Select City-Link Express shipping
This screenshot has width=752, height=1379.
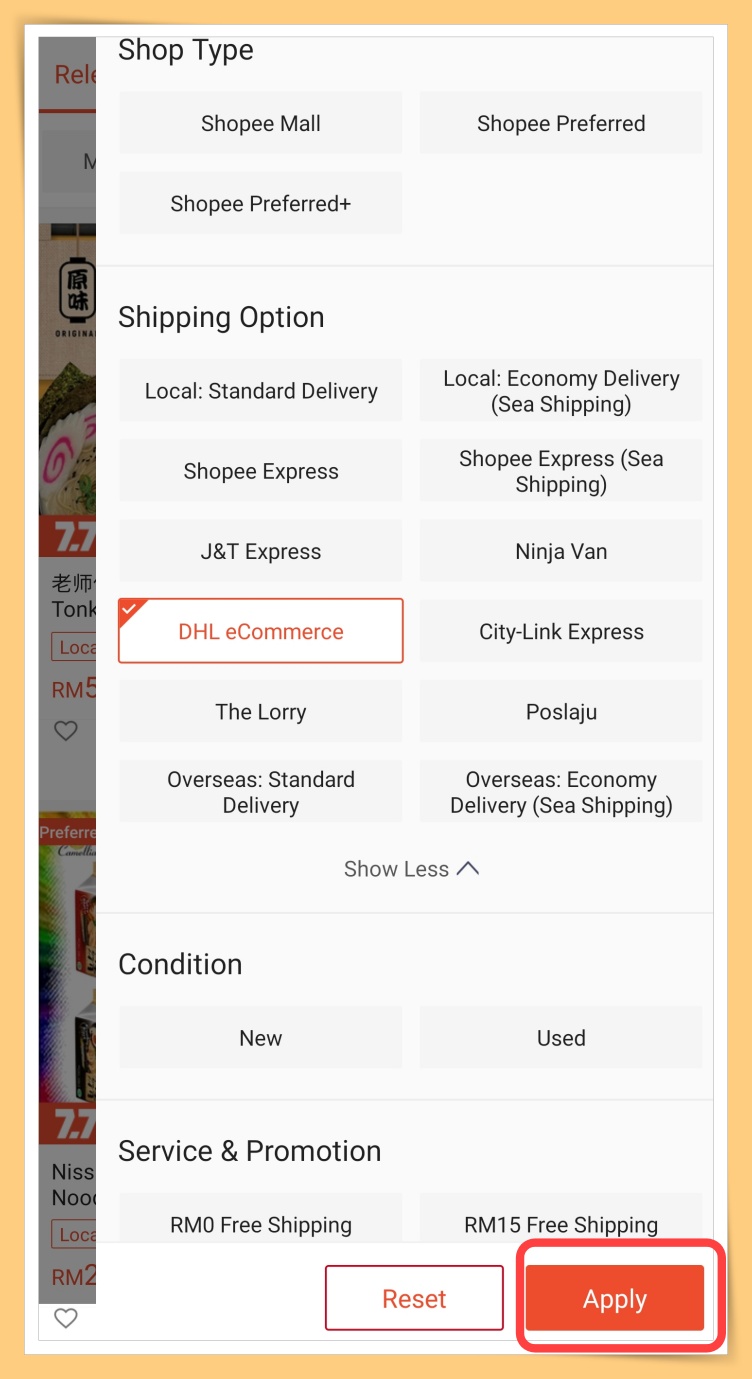(x=561, y=631)
